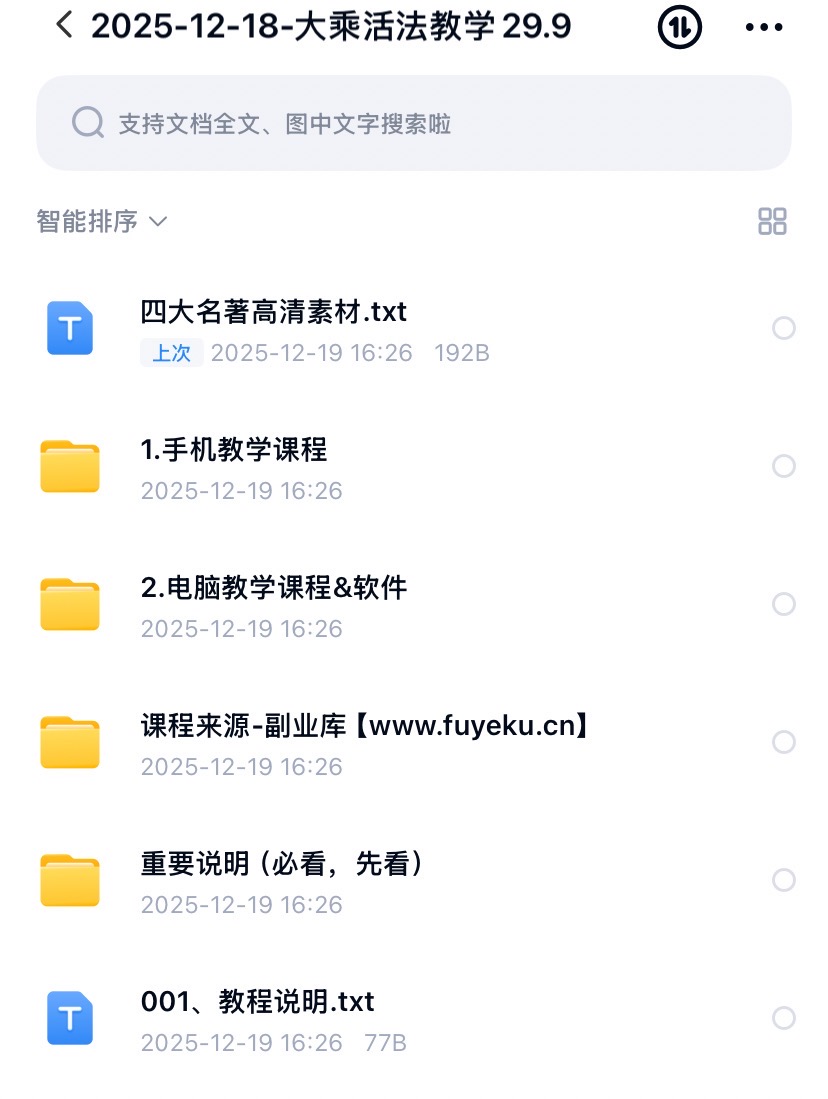Tap the blue T icon of 001、教程说明.txt
828x1099 pixels.
(x=69, y=1018)
